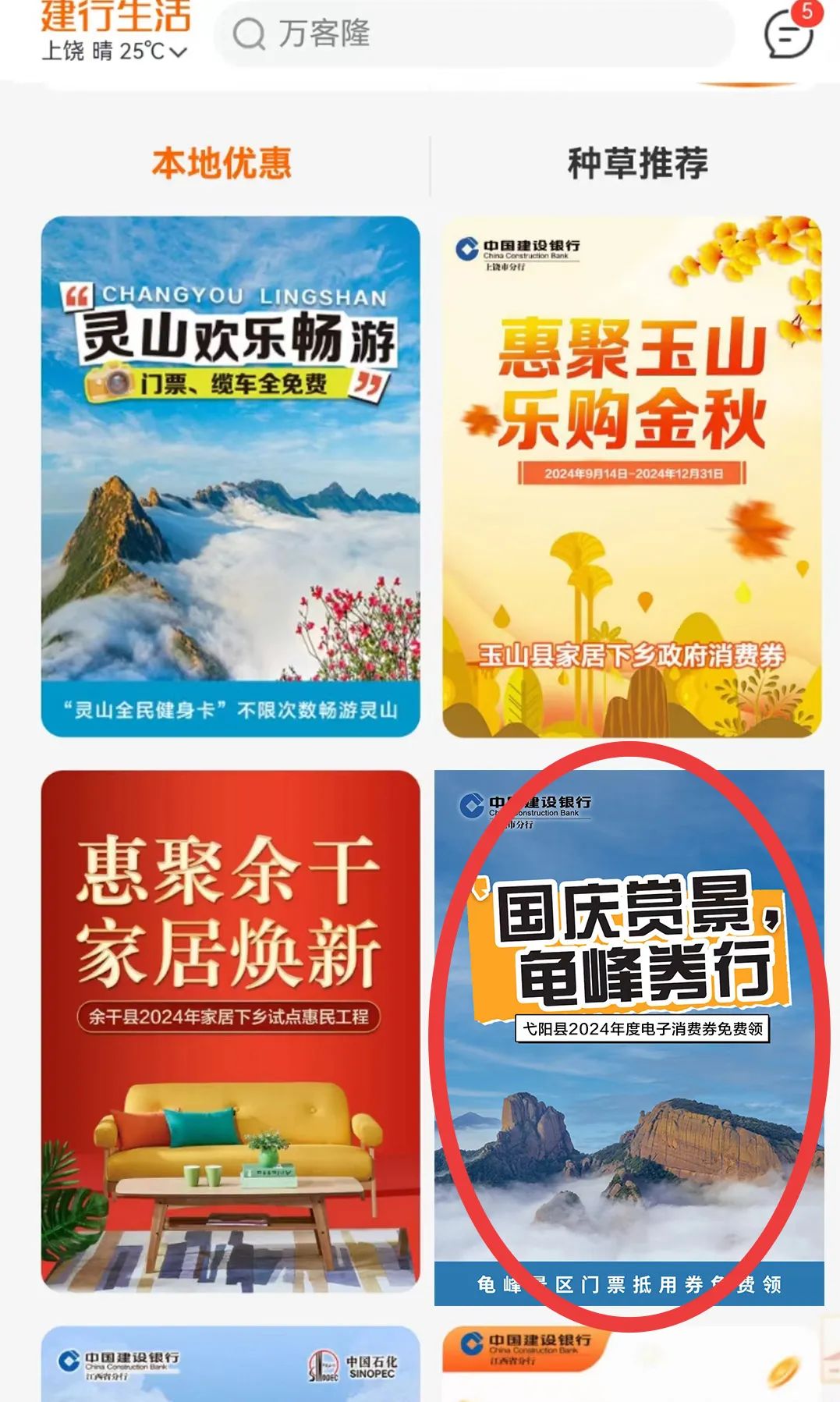Open the 中国石化 Sinopec promo card
This screenshot has height=1402, width=840.
pyautogui.click(x=230, y=1365)
